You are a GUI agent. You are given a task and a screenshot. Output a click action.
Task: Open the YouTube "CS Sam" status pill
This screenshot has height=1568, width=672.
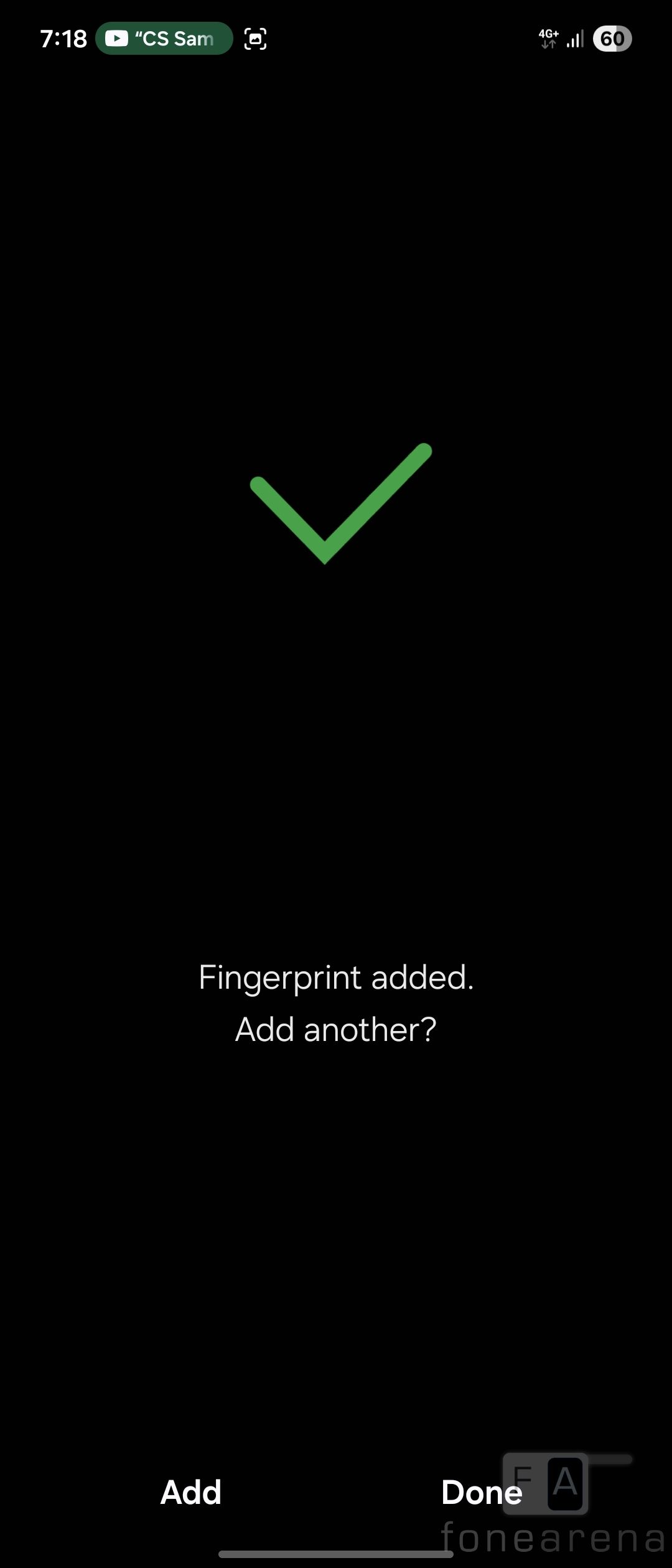pyautogui.click(x=164, y=39)
